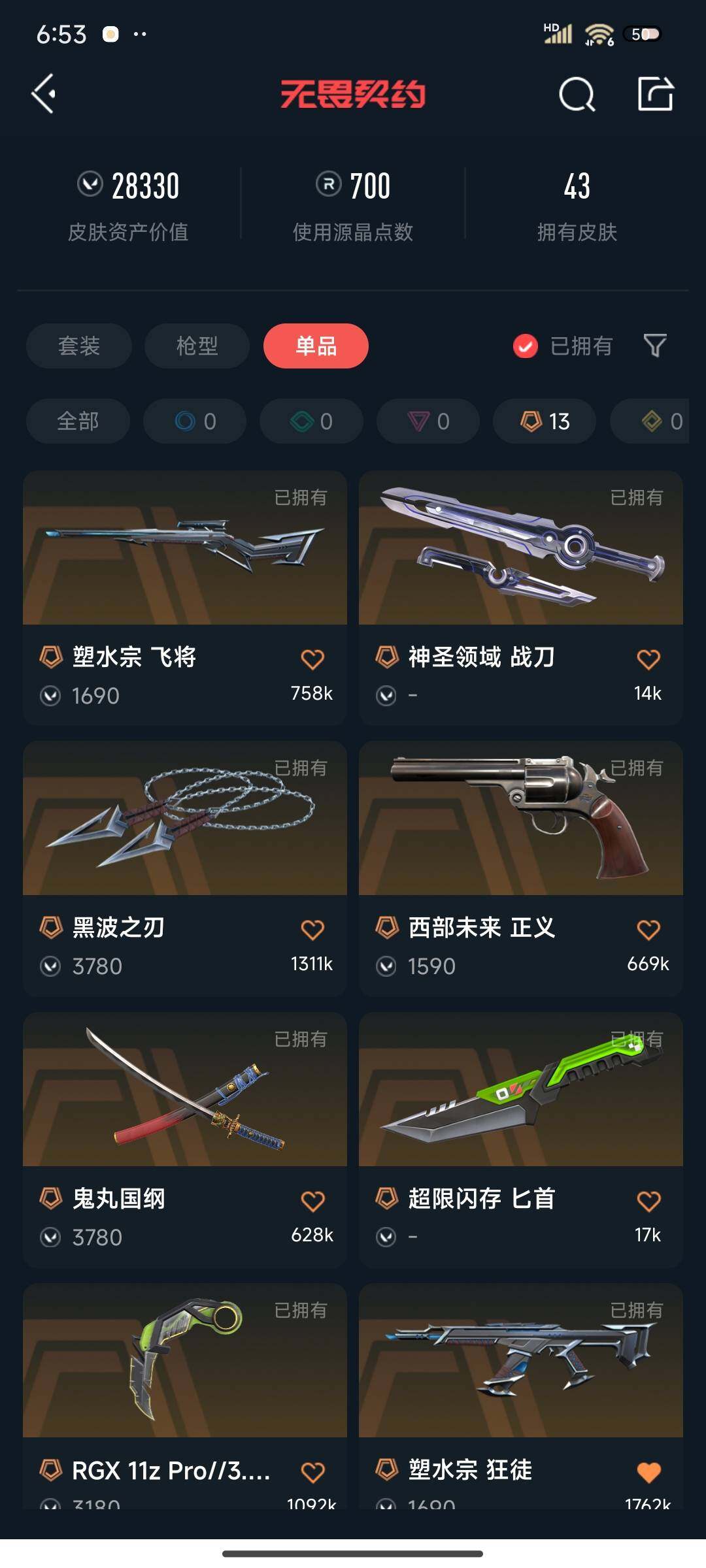Open the funnel filter options
The height and width of the screenshot is (1568, 706).
point(654,346)
